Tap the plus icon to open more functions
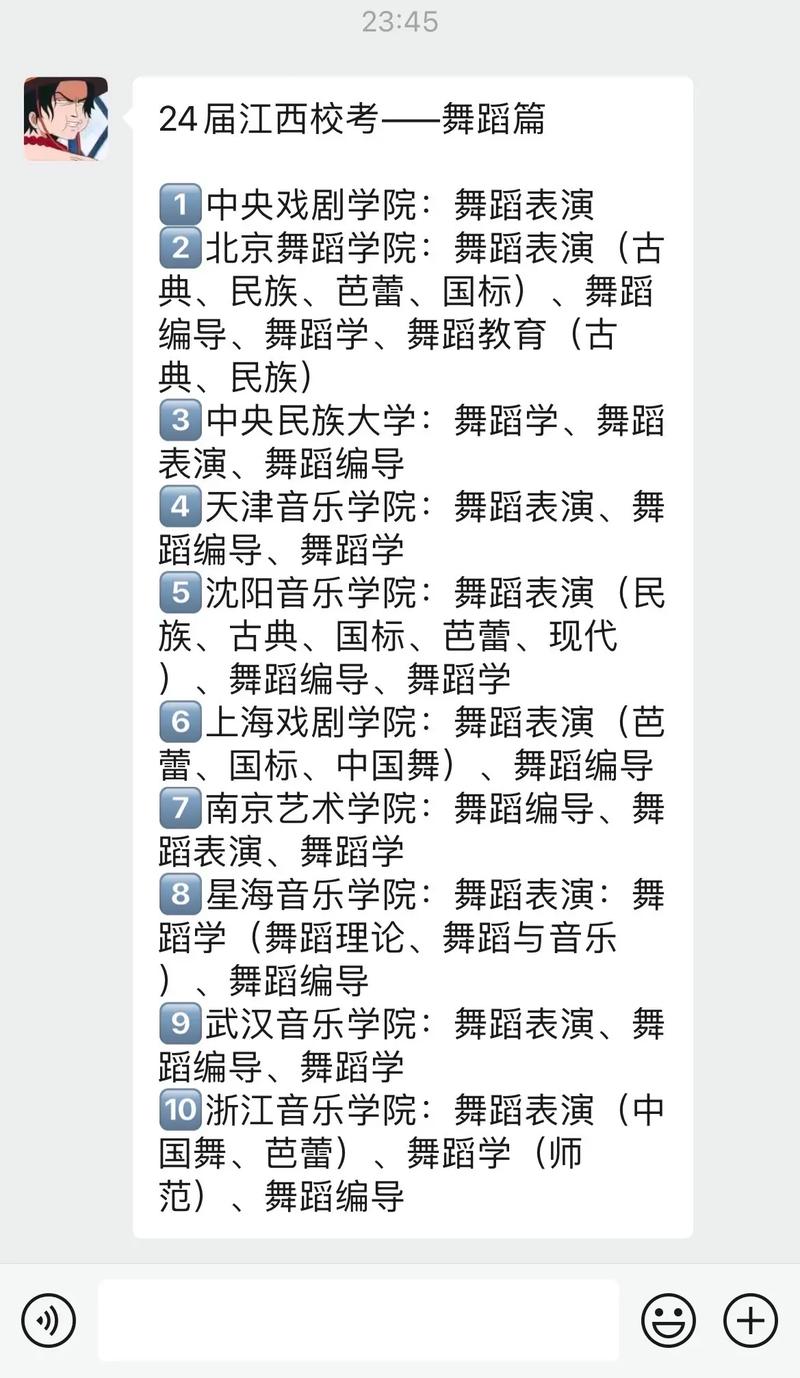800x1378 pixels. (x=748, y=1320)
